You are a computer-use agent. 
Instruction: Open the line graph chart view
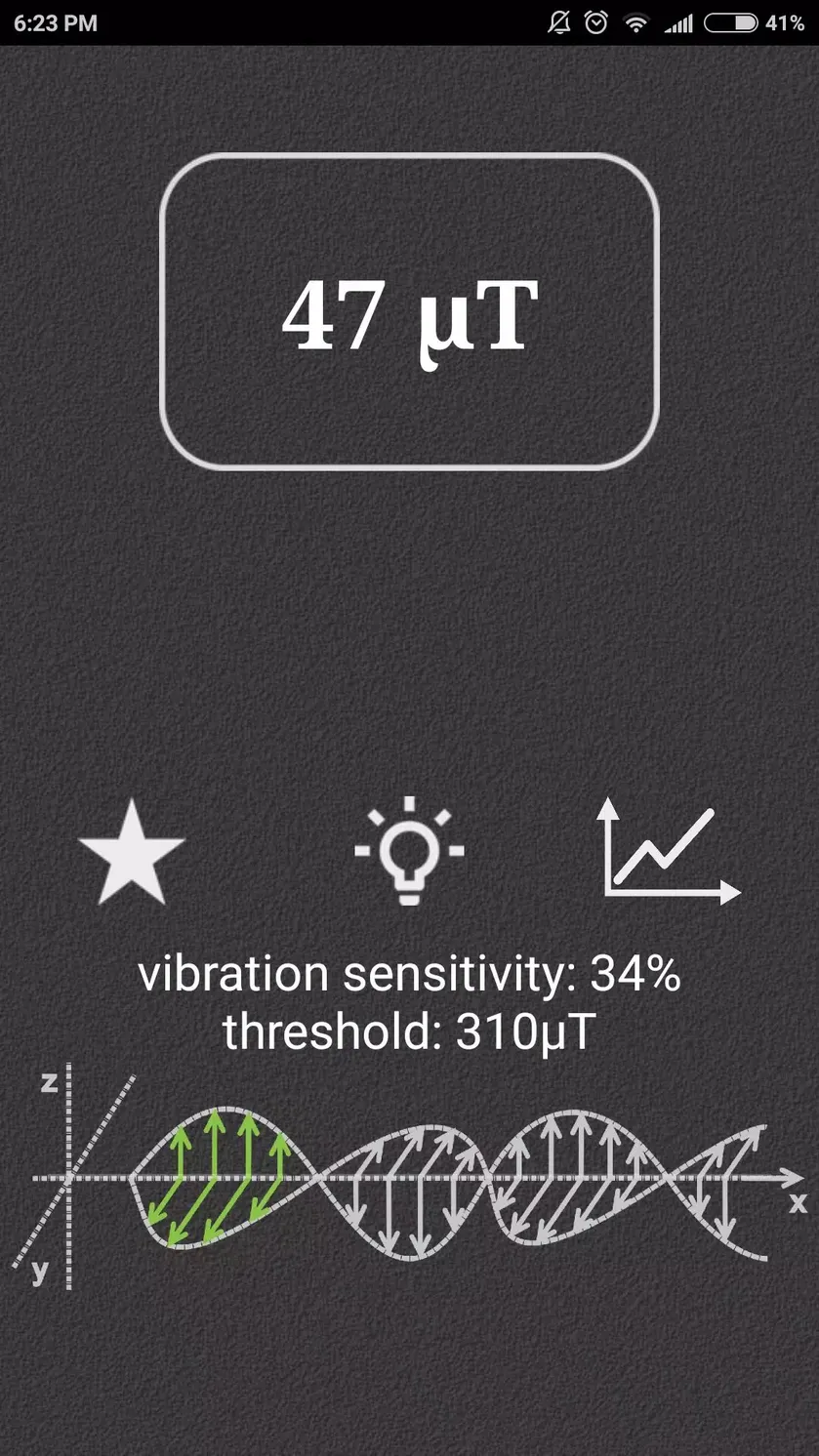pos(670,851)
